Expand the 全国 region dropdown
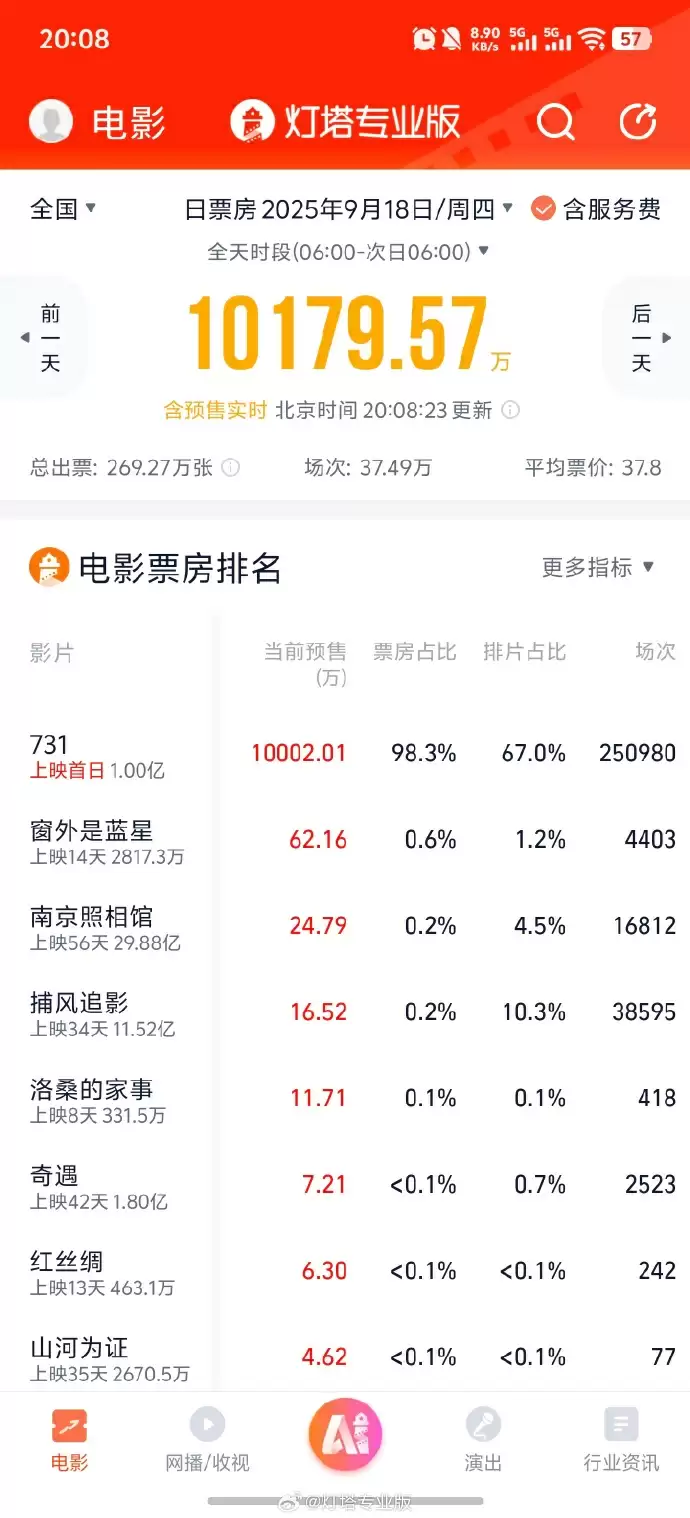The width and height of the screenshot is (690, 1518). [x=63, y=209]
